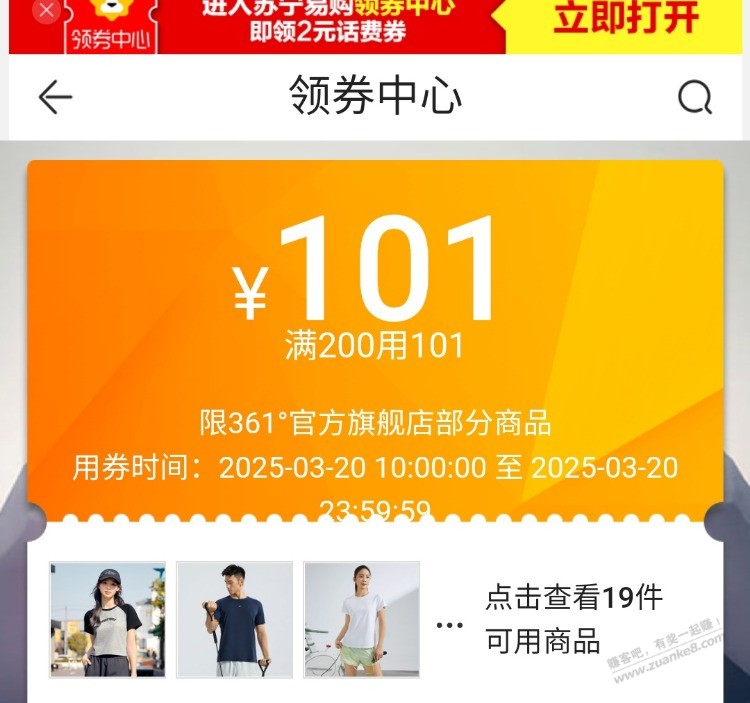This screenshot has width=750, height=703.
Task: Open the man in navy shirt product
Action: pyautogui.click(x=235, y=620)
